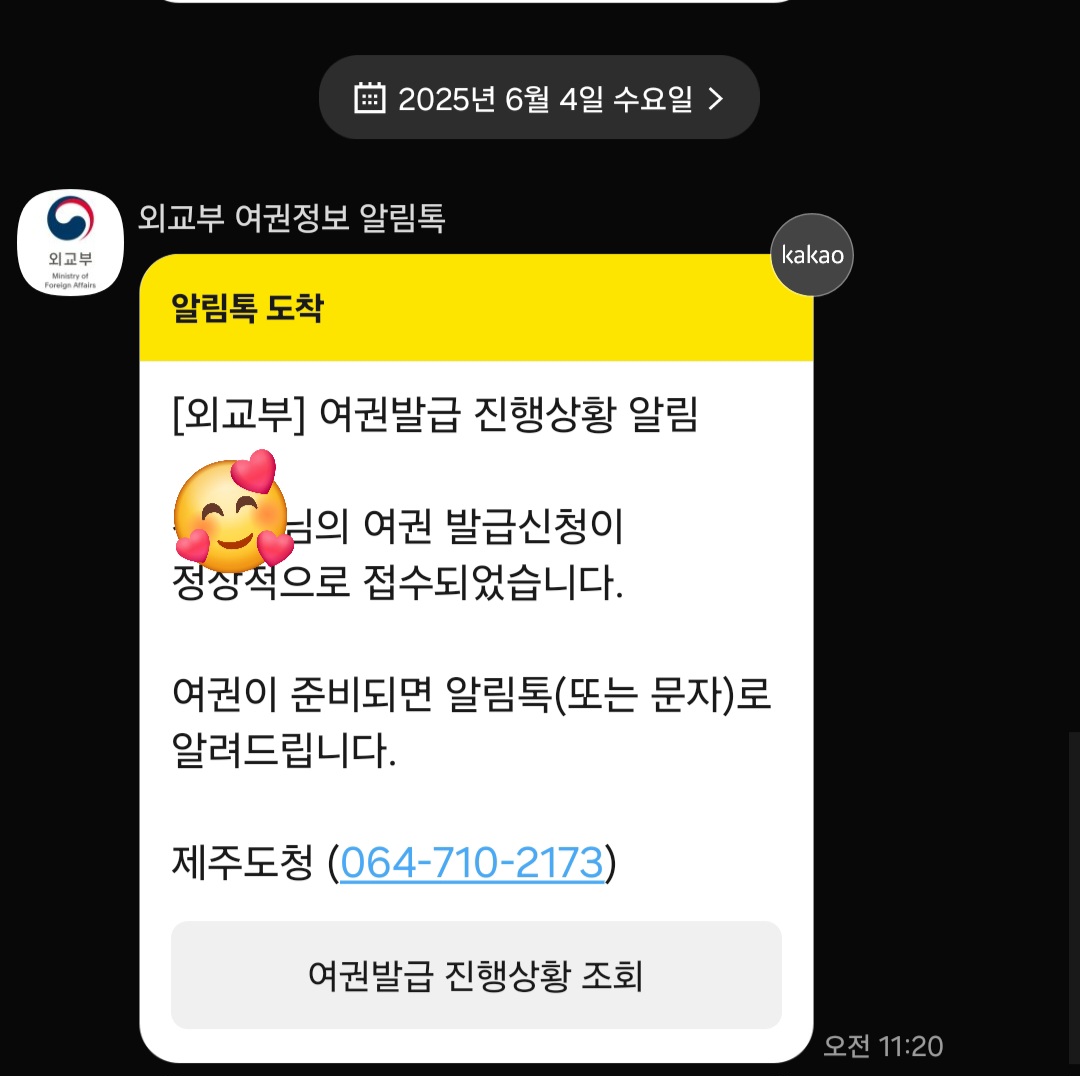Call the 제주도청 number 064-710-2173

(x=472, y=863)
